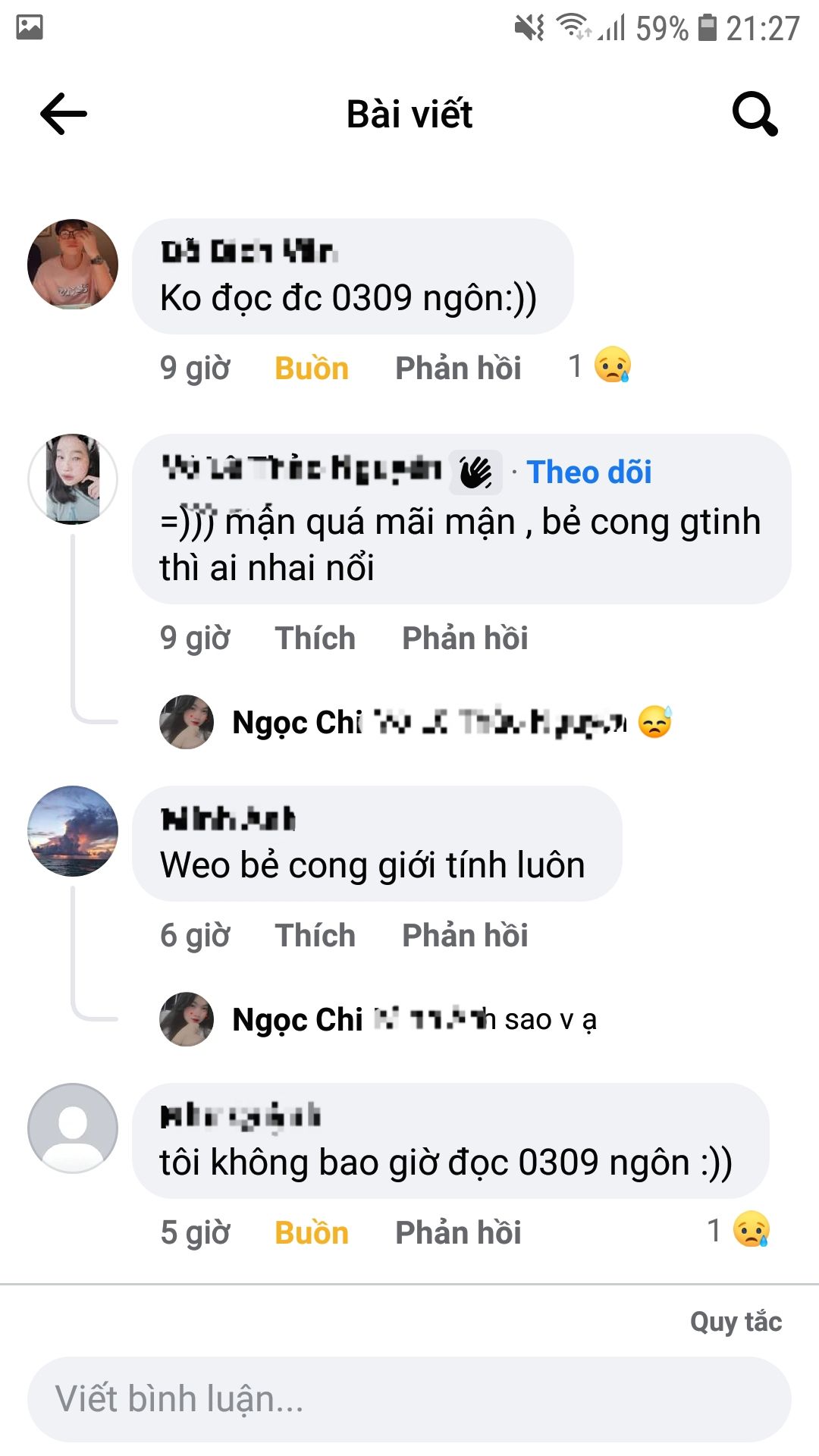The height and width of the screenshot is (1456, 819).
Task: Tap Phản hồi under the 'Ko đọc đc 0309' comment
Action: [458, 368]
